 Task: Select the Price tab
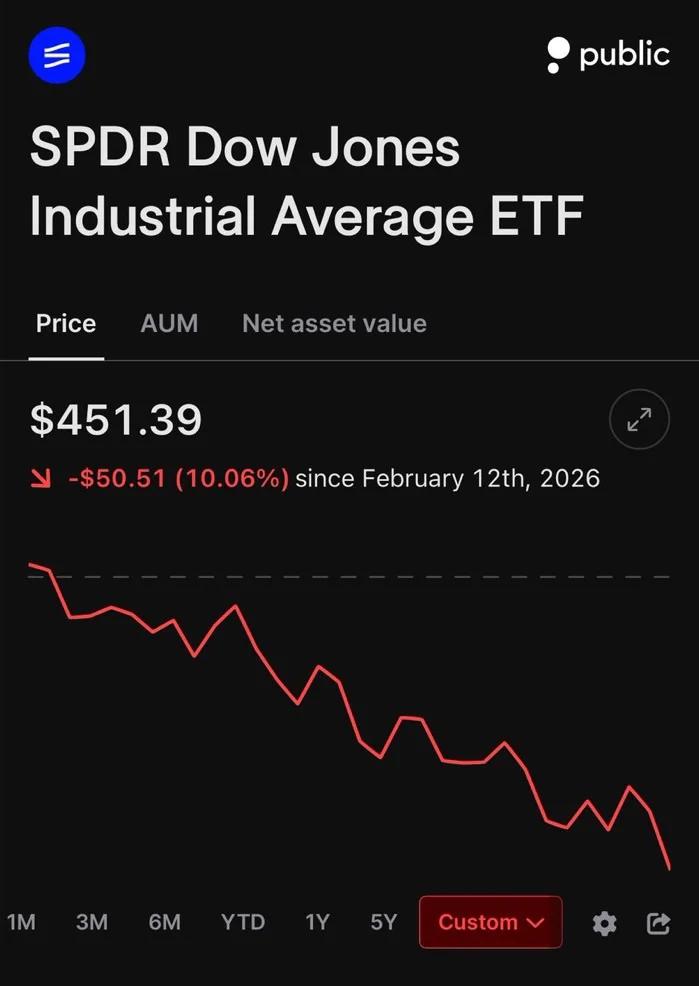click(x=66, y=324)
